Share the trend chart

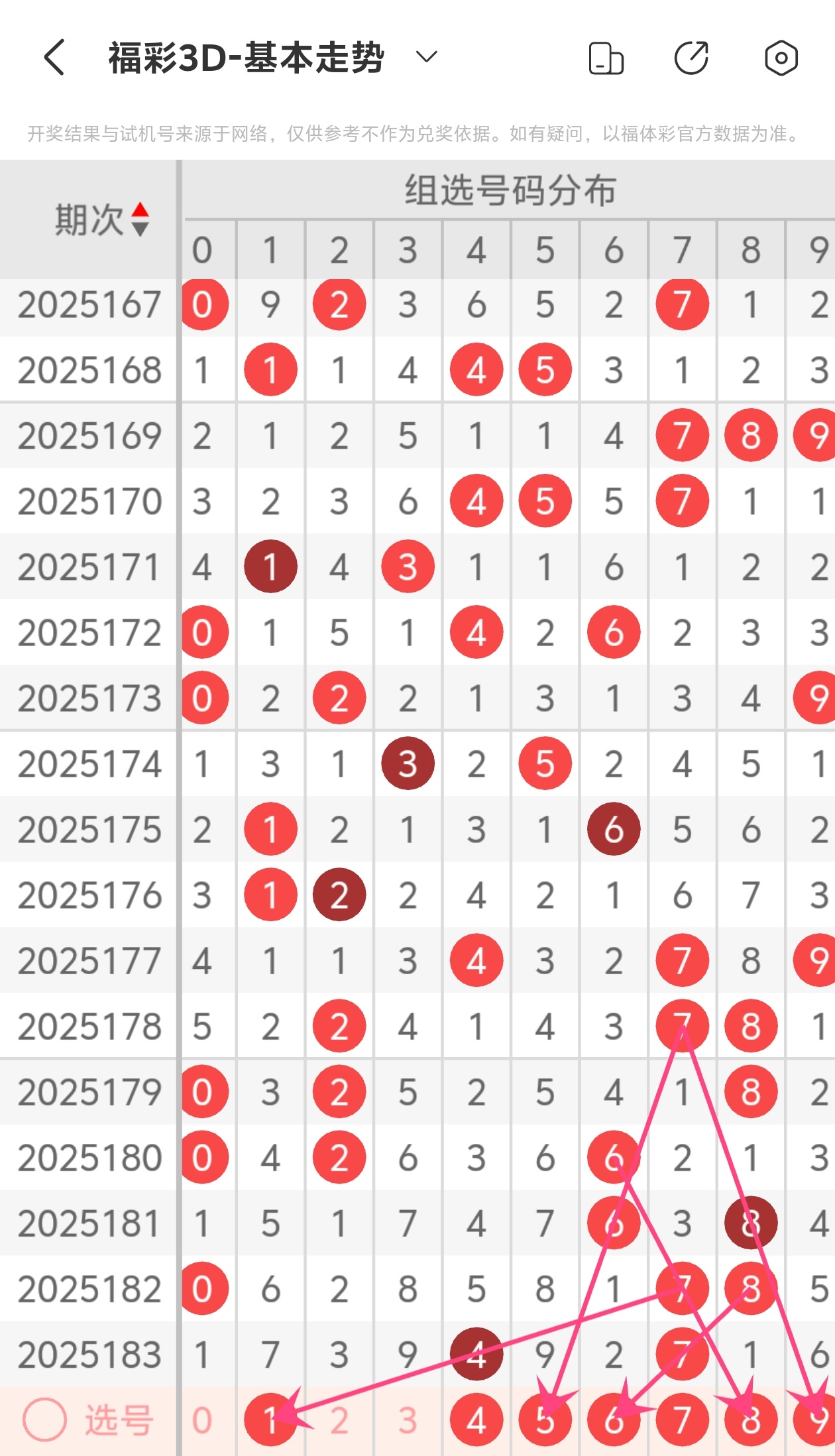click(x=692, y=58)
